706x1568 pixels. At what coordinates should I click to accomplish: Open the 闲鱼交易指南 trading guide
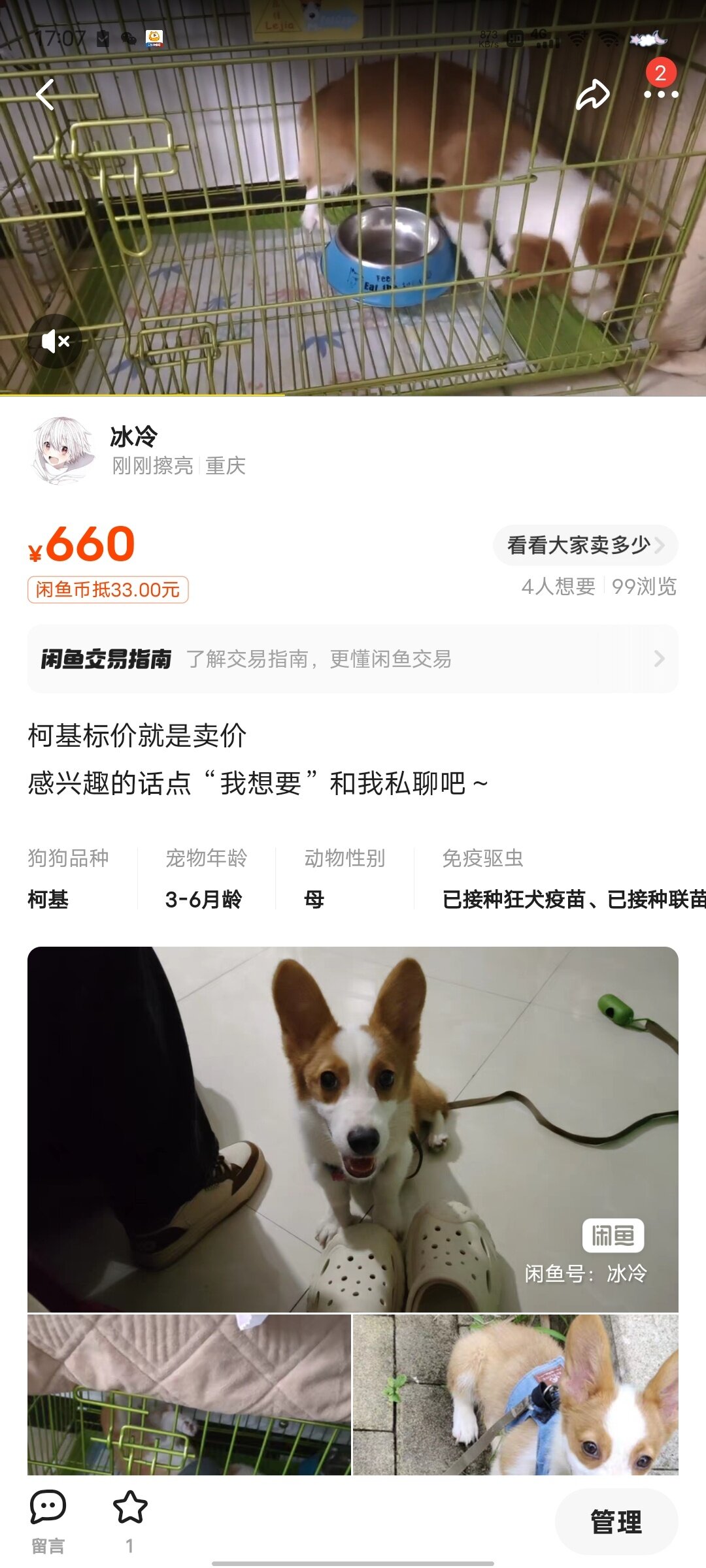coord(353,659)
